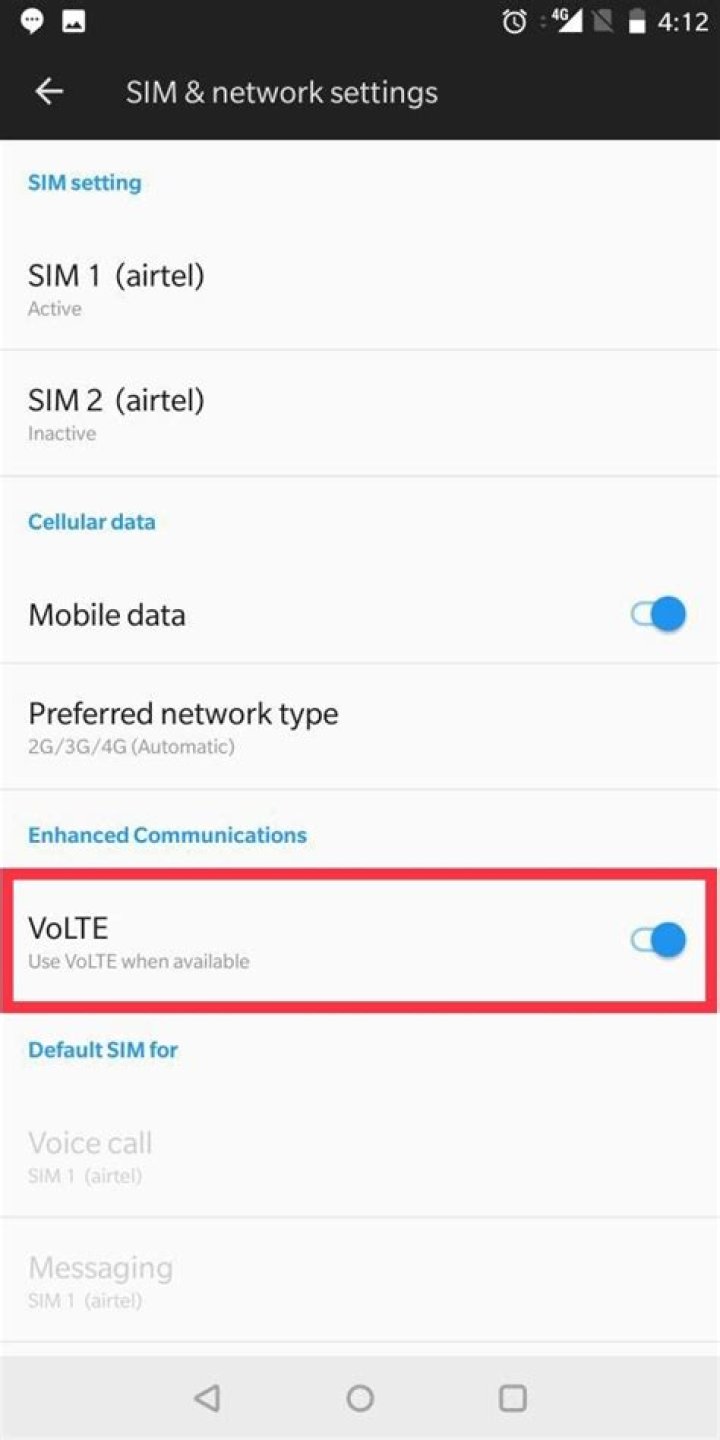Go back using the app bar arrow

pyautogui.click(x=49, y=92)
